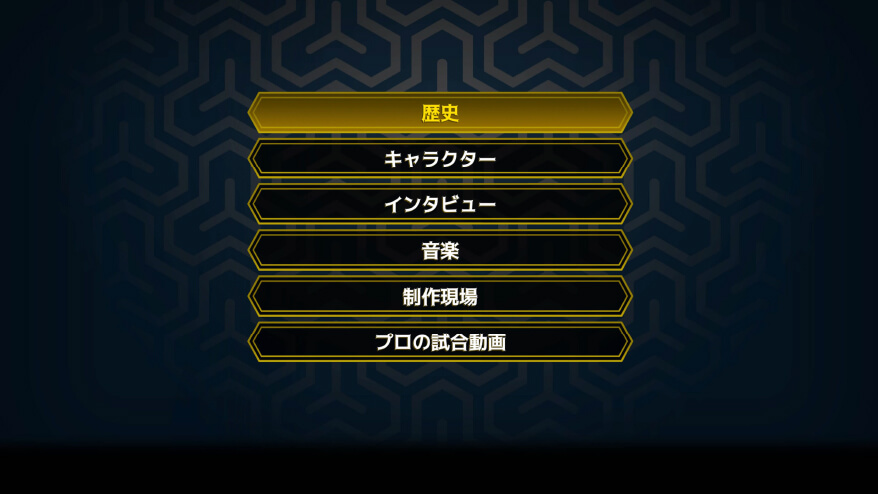
Task: Open the 歴史 menu entry
Action: point(440,113)
